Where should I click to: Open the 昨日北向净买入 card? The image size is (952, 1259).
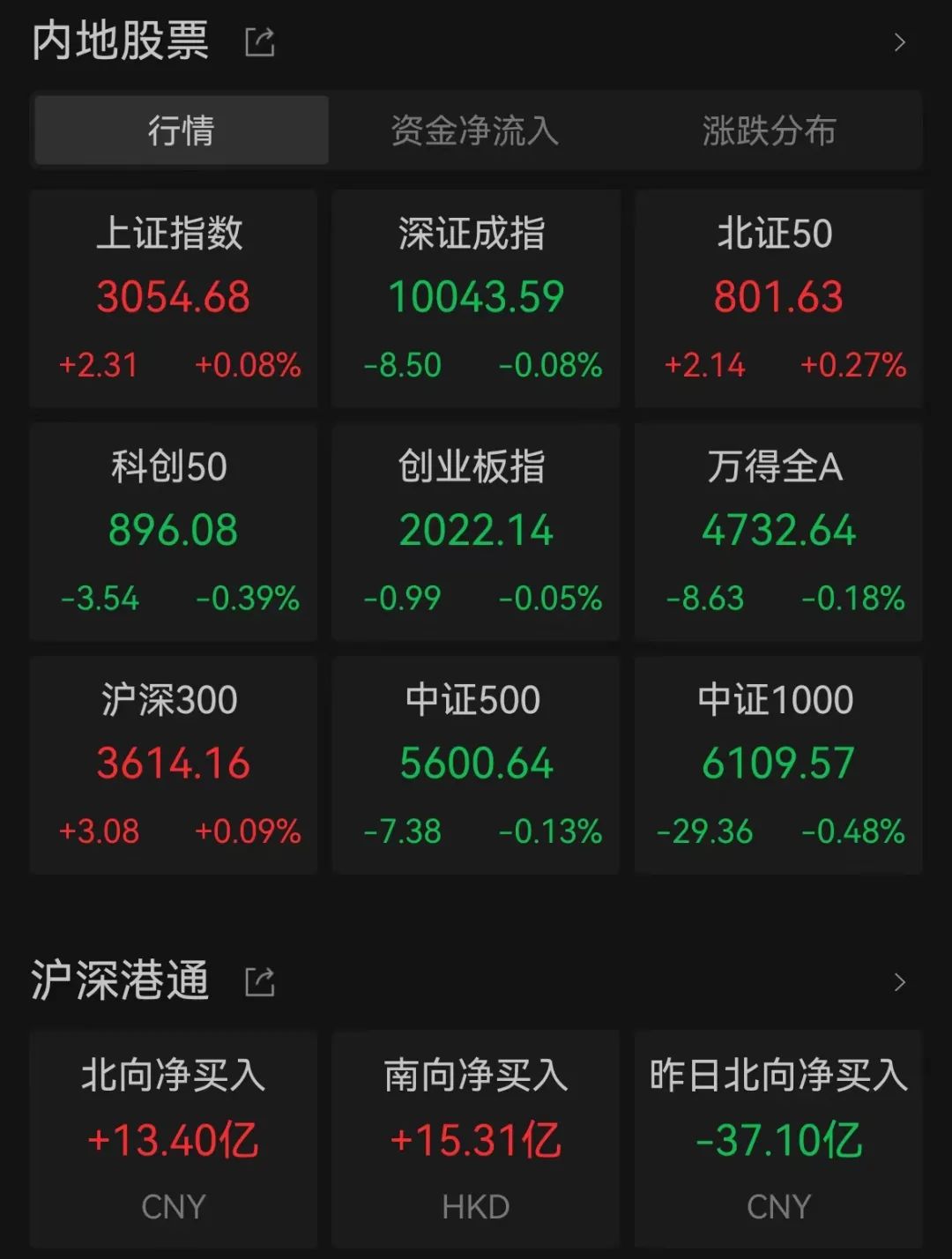(778, 1137)
